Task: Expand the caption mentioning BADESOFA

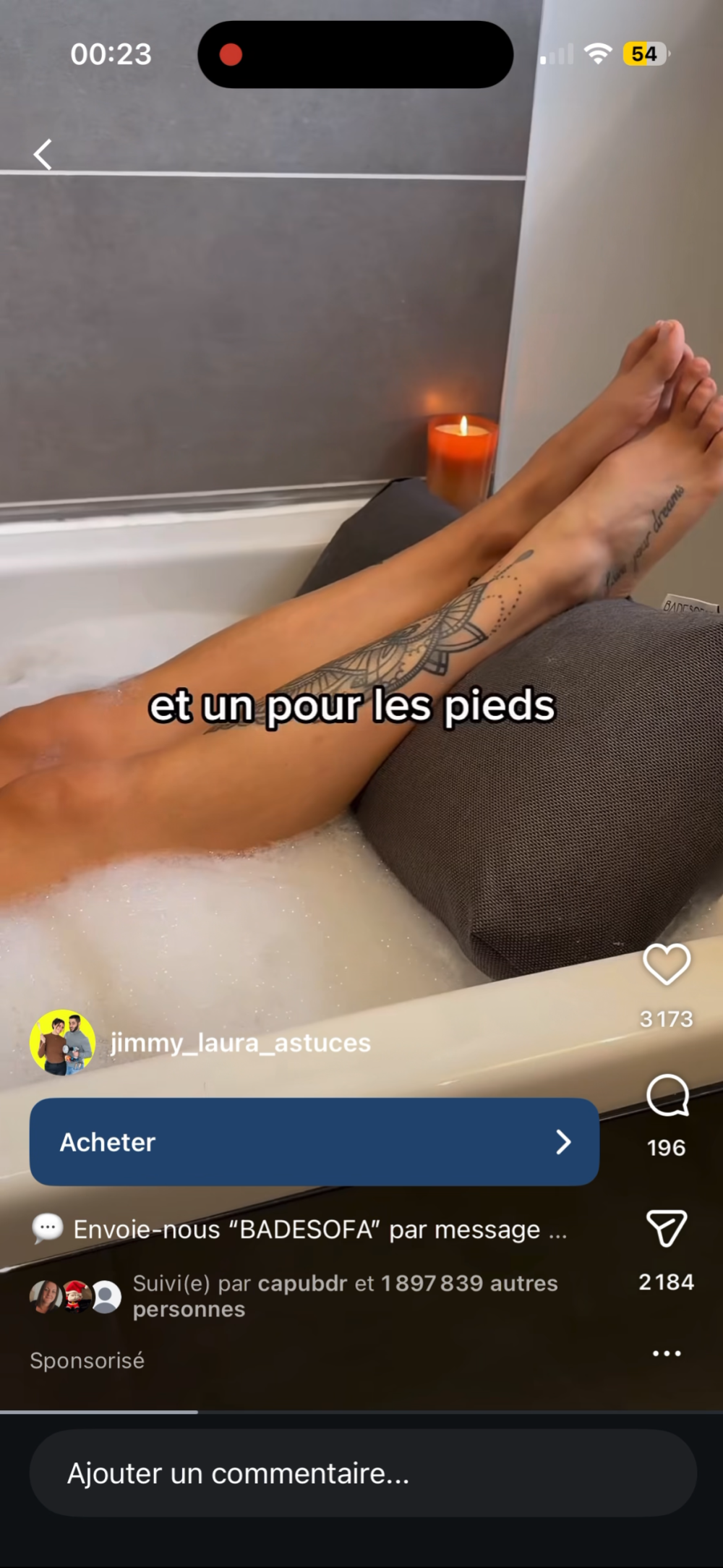Action: (x=320, y=1230)
